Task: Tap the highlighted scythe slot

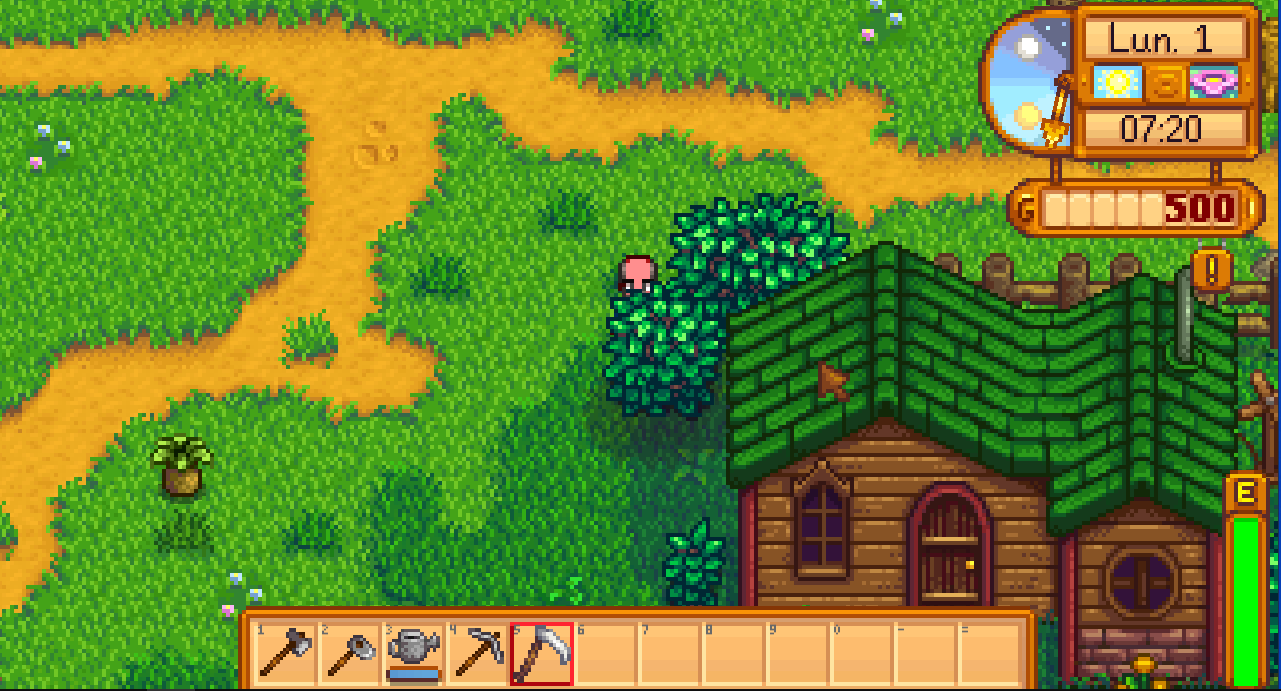Action: 542,653
